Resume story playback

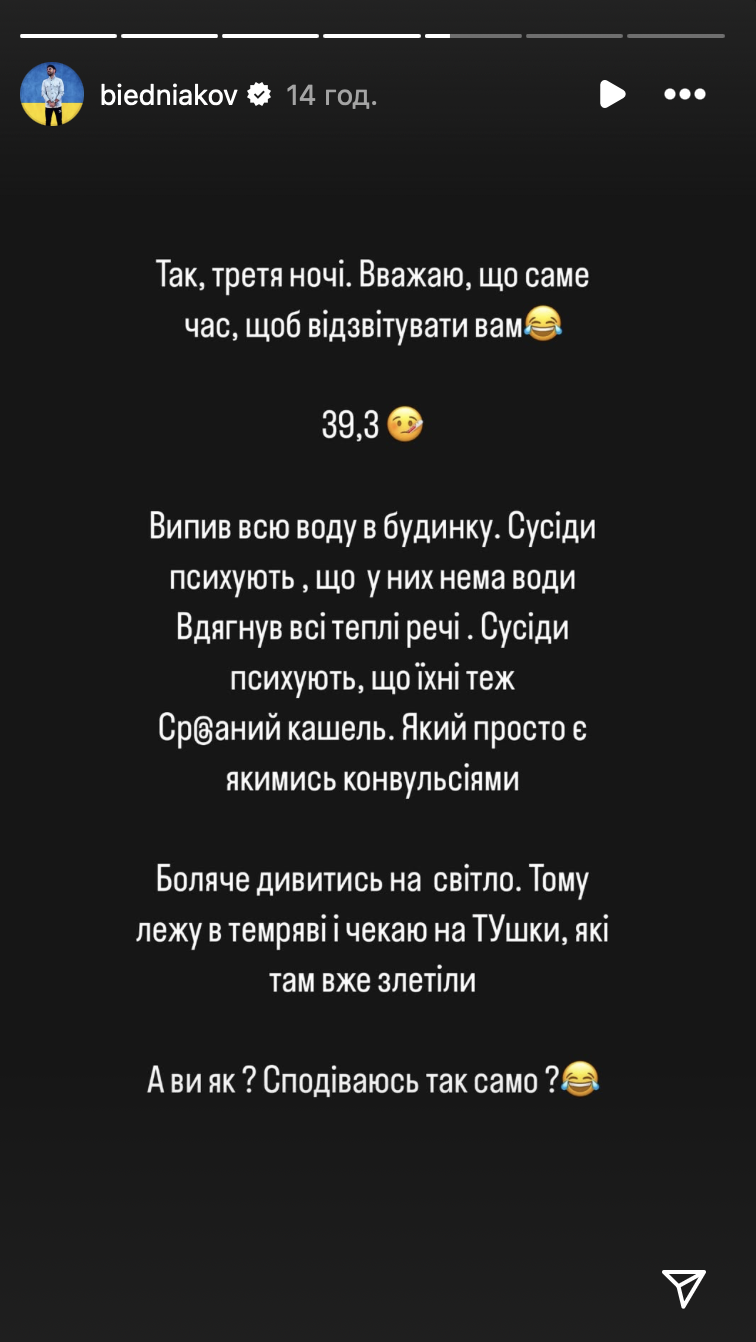point(612,94)
